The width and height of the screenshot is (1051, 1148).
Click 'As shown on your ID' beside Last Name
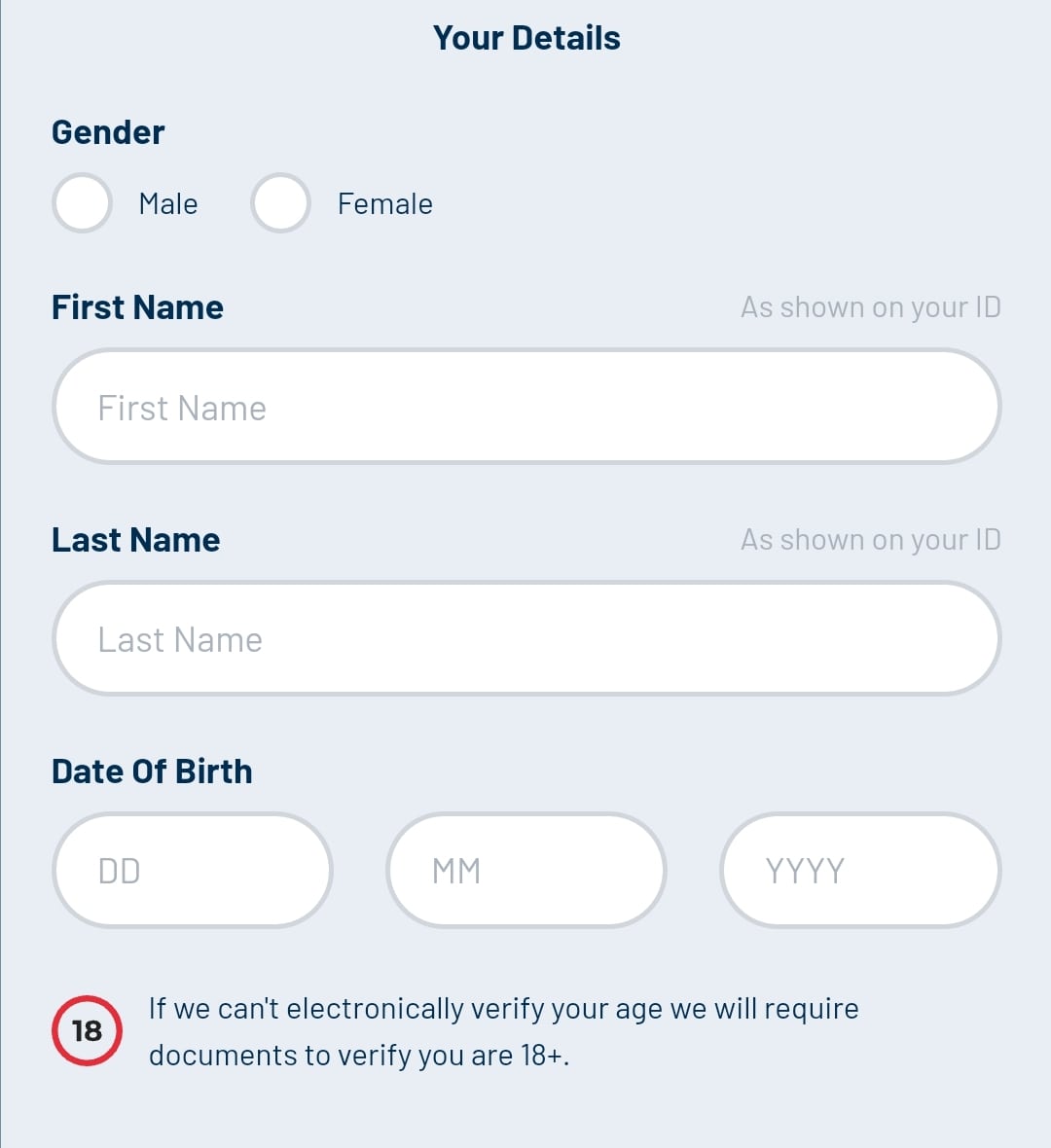click(871, 539)
